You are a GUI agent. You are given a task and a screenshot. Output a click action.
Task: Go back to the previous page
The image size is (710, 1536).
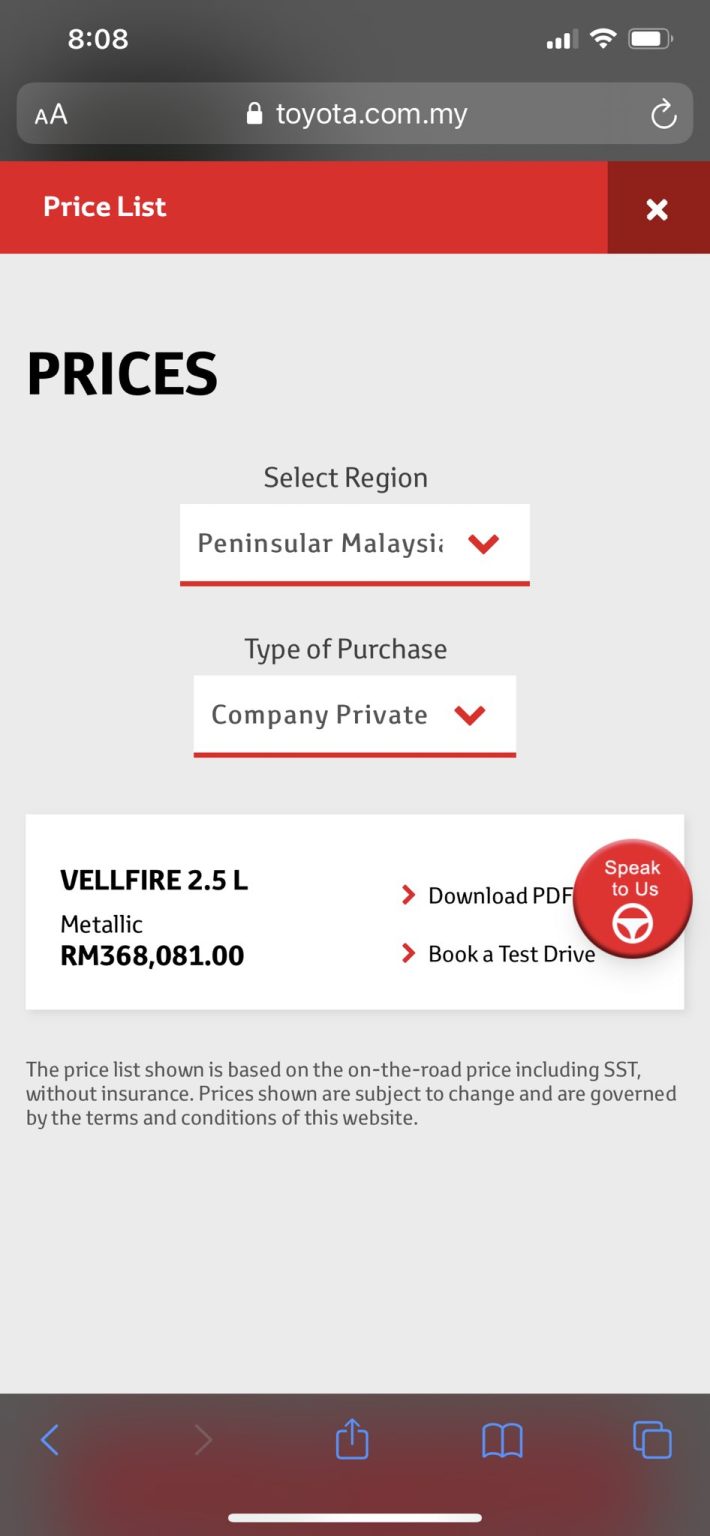click(50, 1440)
